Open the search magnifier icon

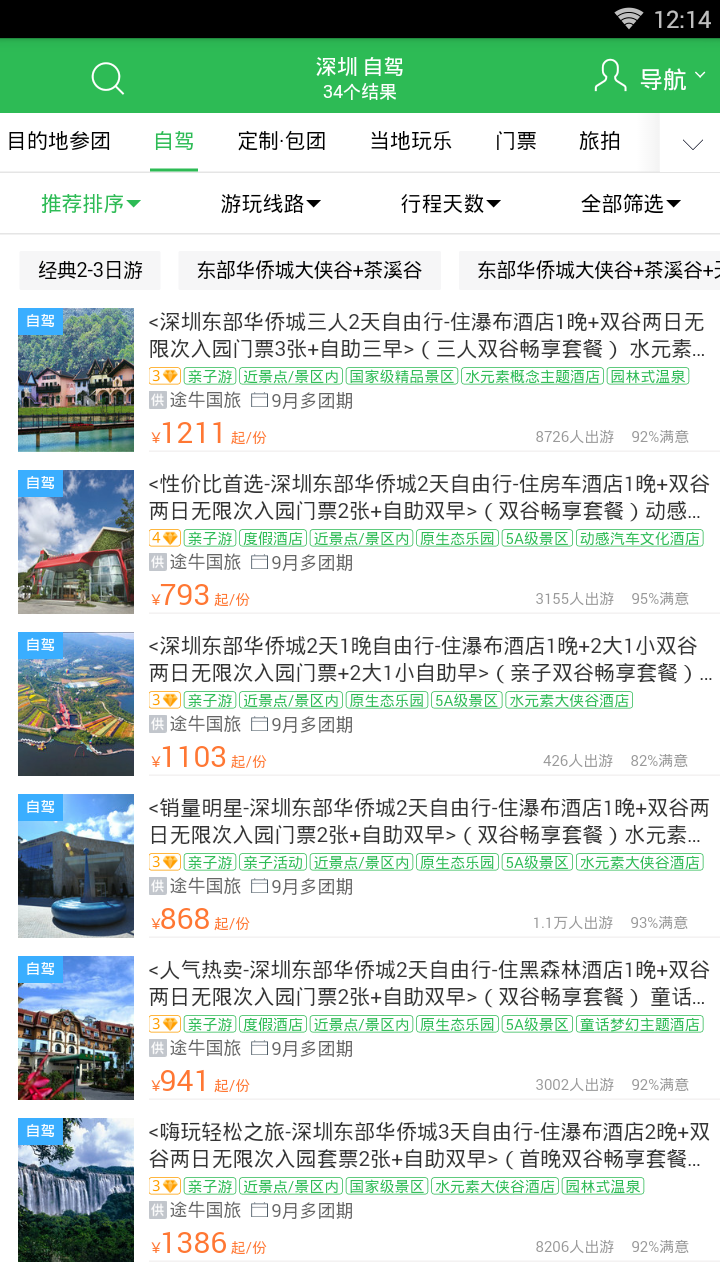pyautogui.click(x=107, y=78)
